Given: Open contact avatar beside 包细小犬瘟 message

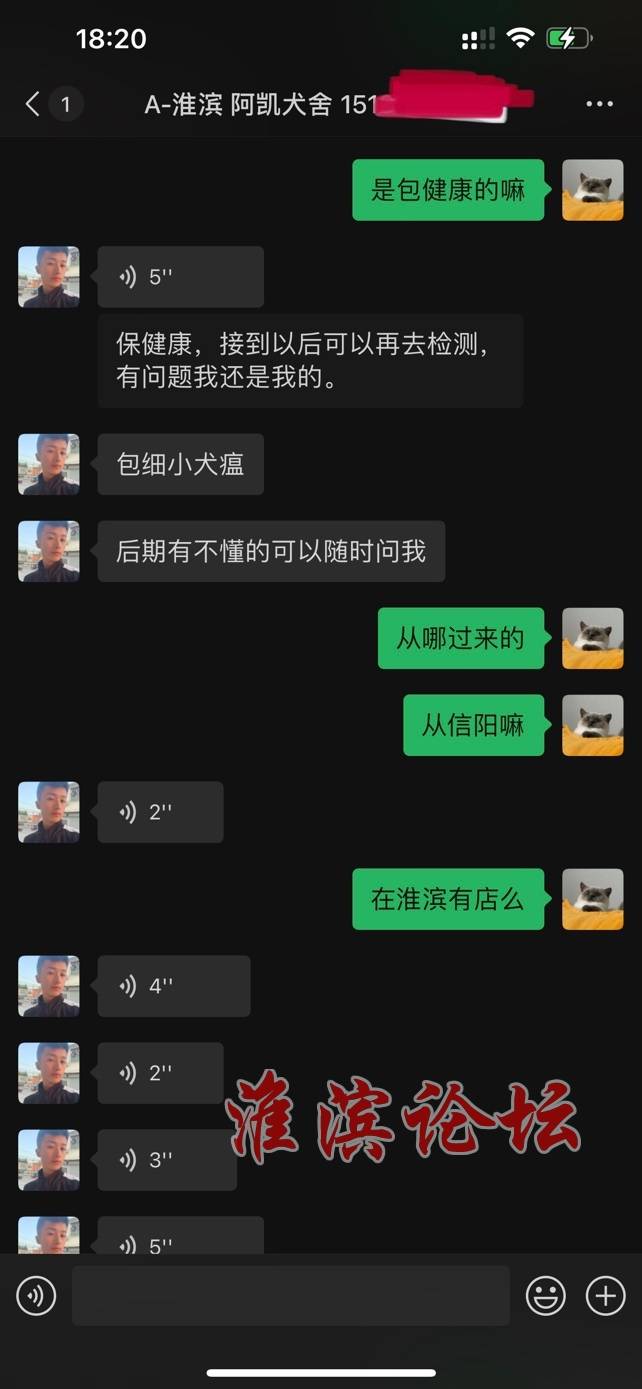Looking at the screenshot, I should coord(49,464).
